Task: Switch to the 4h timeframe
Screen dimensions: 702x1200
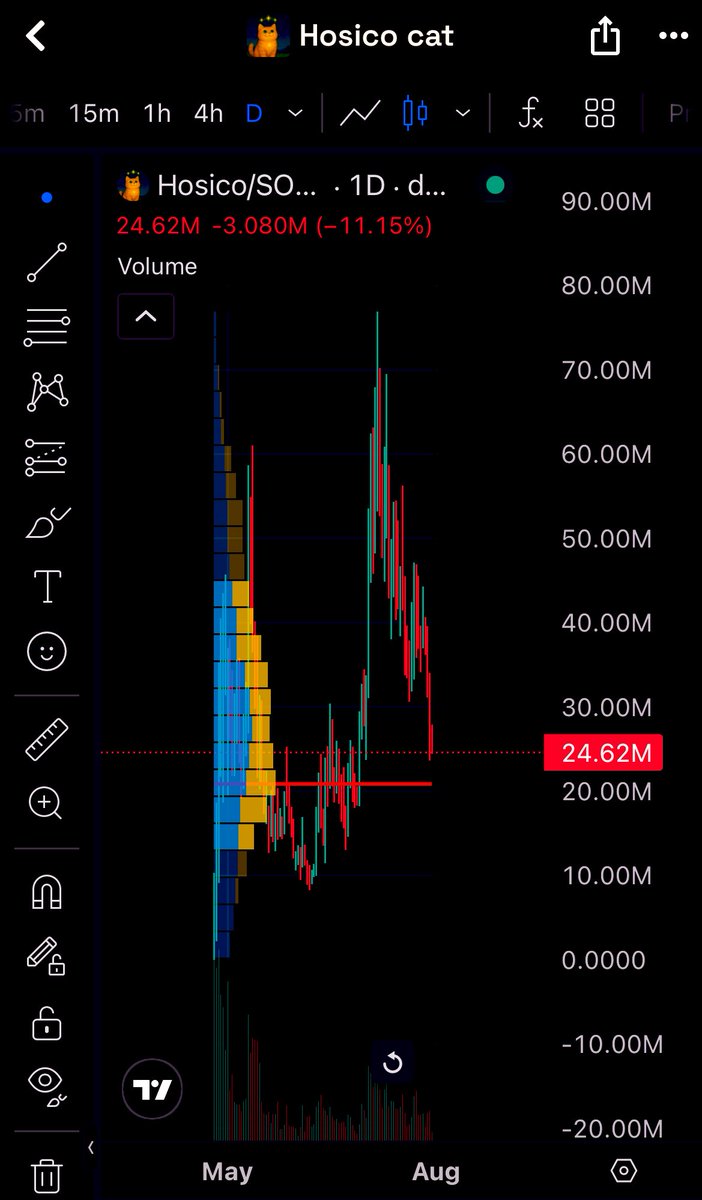Action: pos(208,114)
